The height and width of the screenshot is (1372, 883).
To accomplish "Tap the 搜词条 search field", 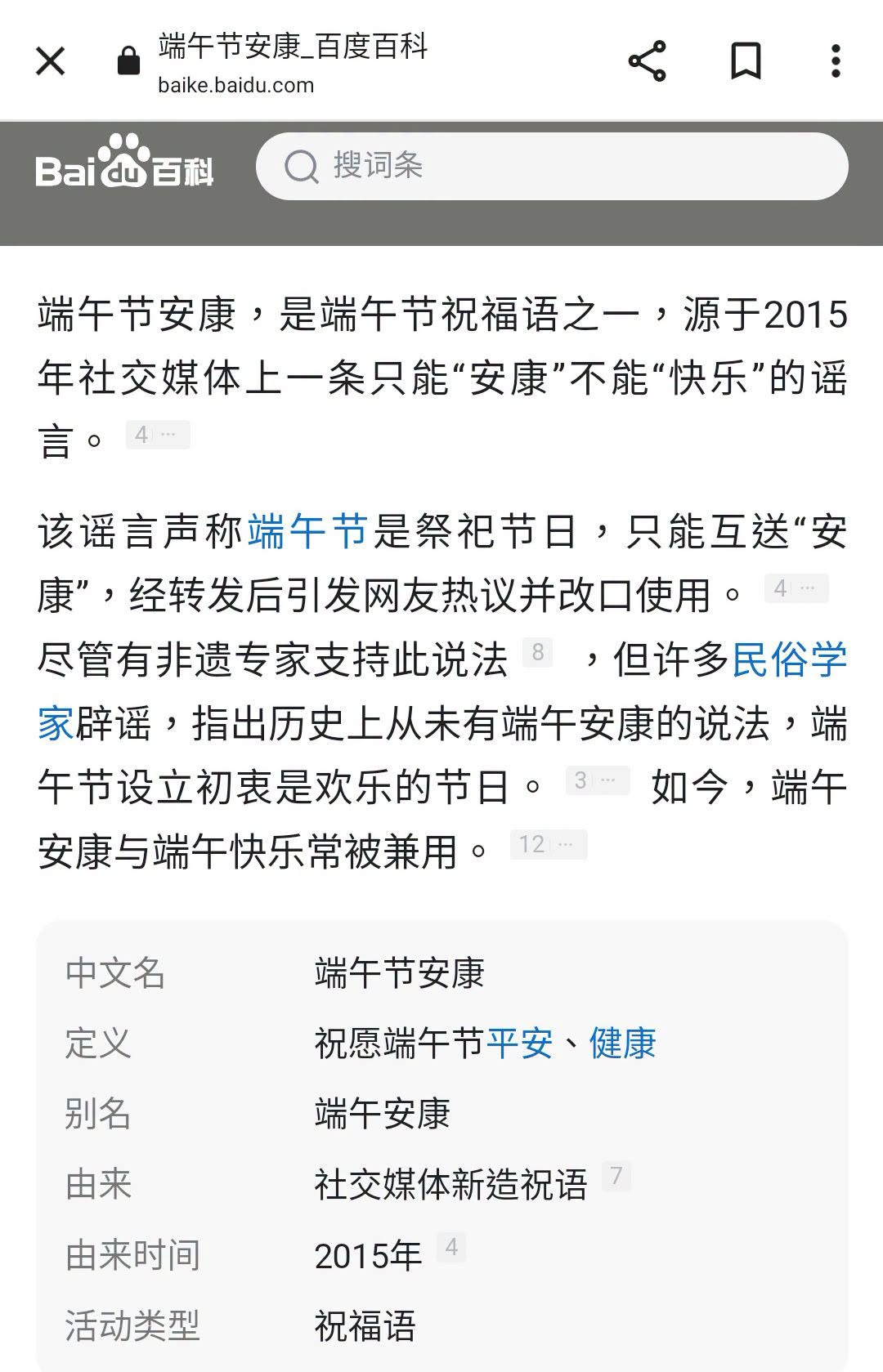I will (x=552, y=166).
